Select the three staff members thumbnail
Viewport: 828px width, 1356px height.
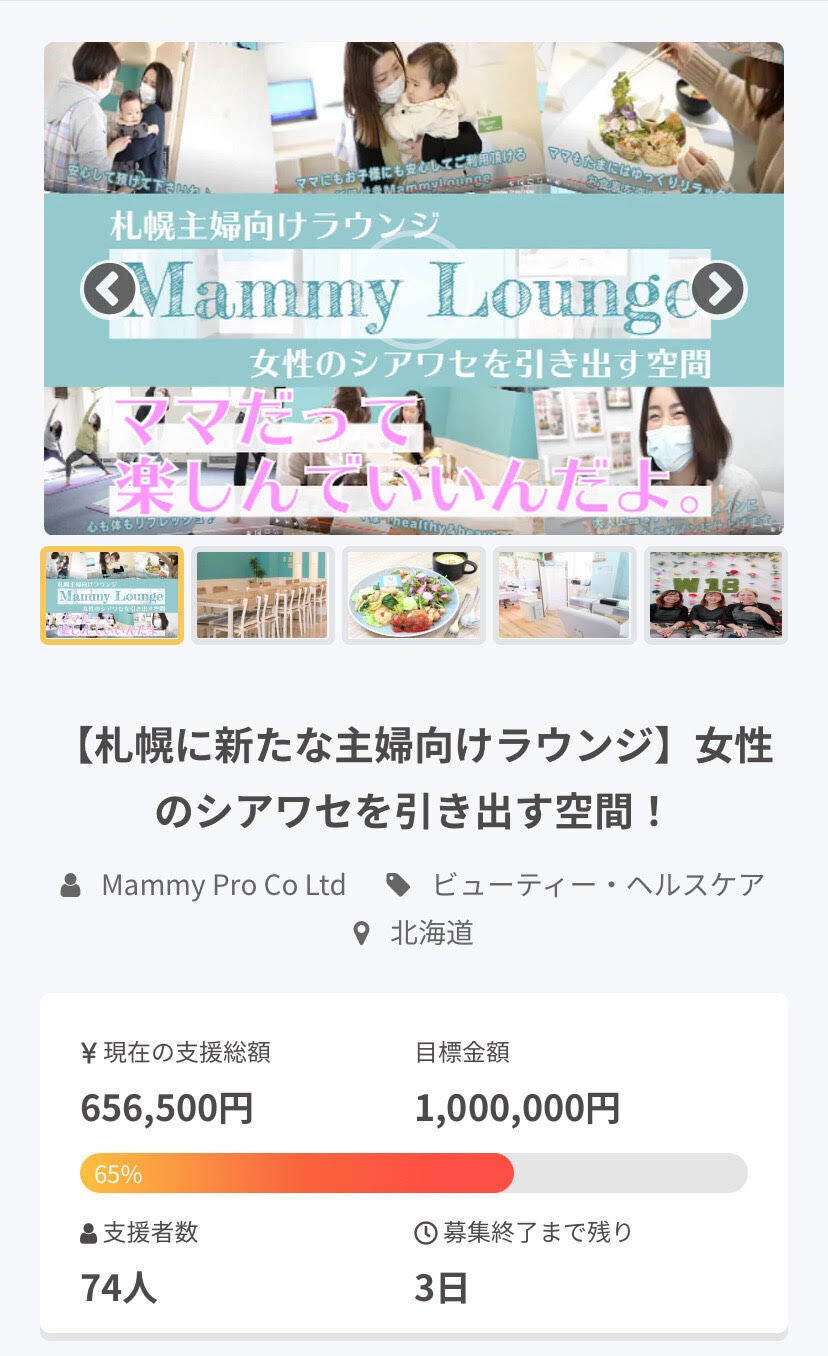pyautogui.click(x=715, y=595)
